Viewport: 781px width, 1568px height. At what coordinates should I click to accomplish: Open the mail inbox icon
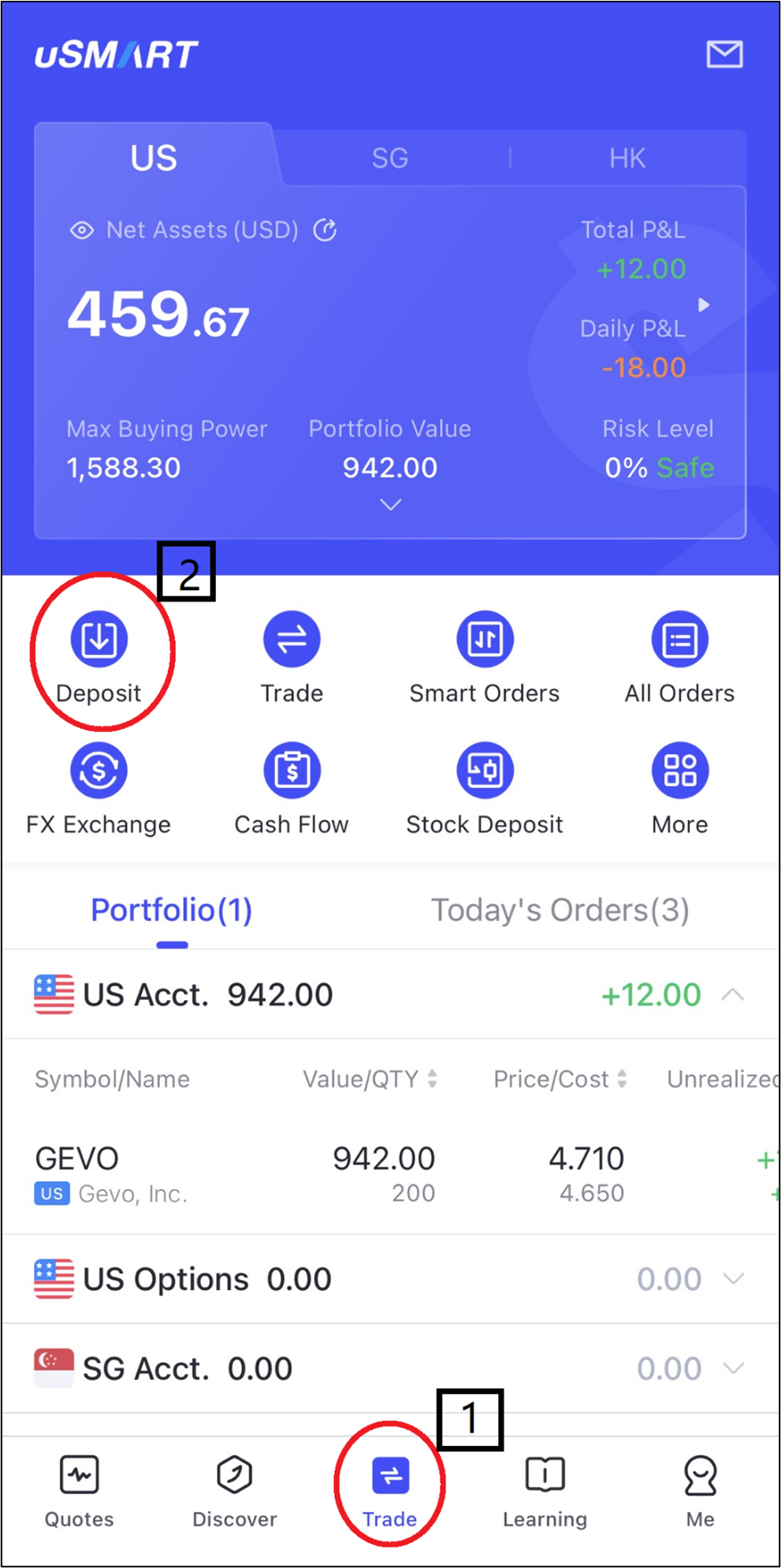[x=724, y=54]
